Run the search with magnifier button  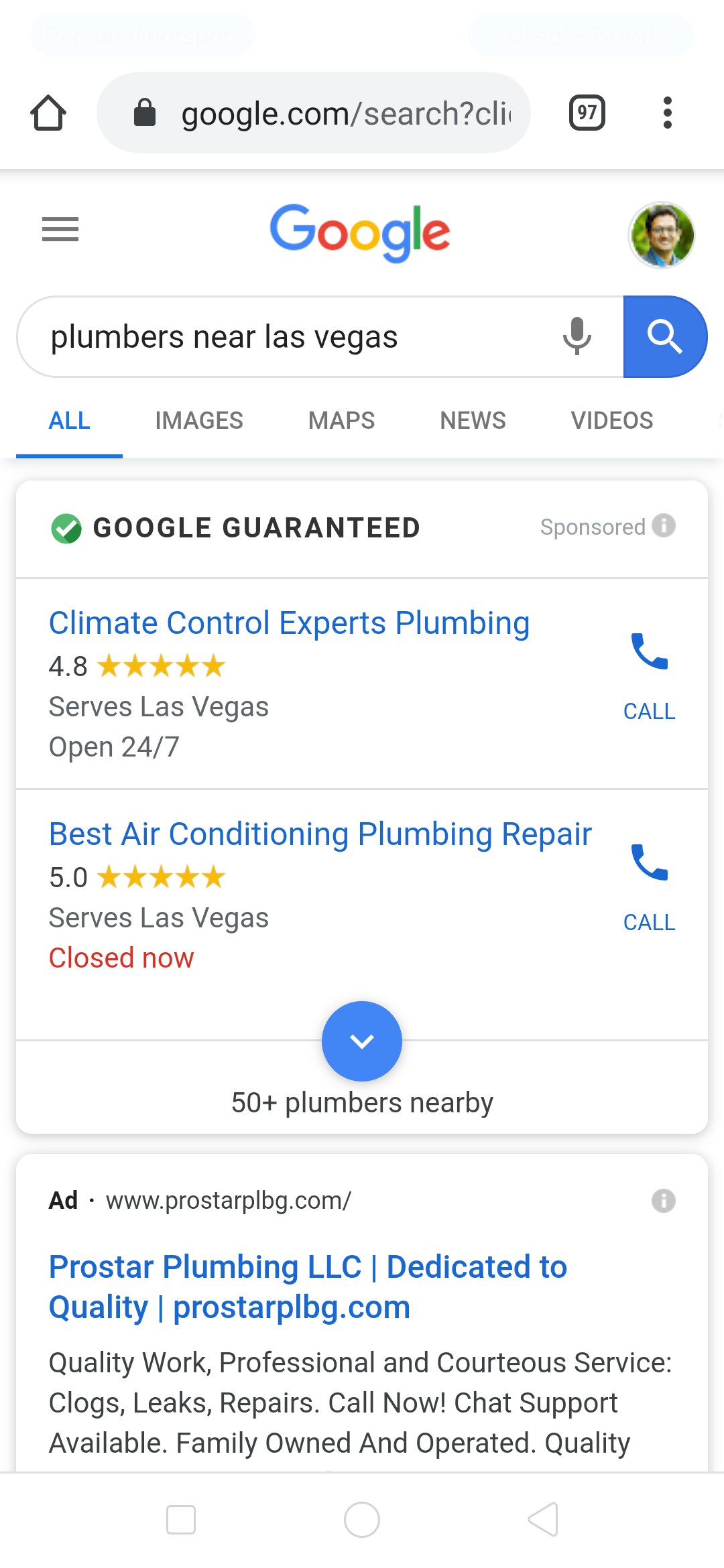[664, 336]
